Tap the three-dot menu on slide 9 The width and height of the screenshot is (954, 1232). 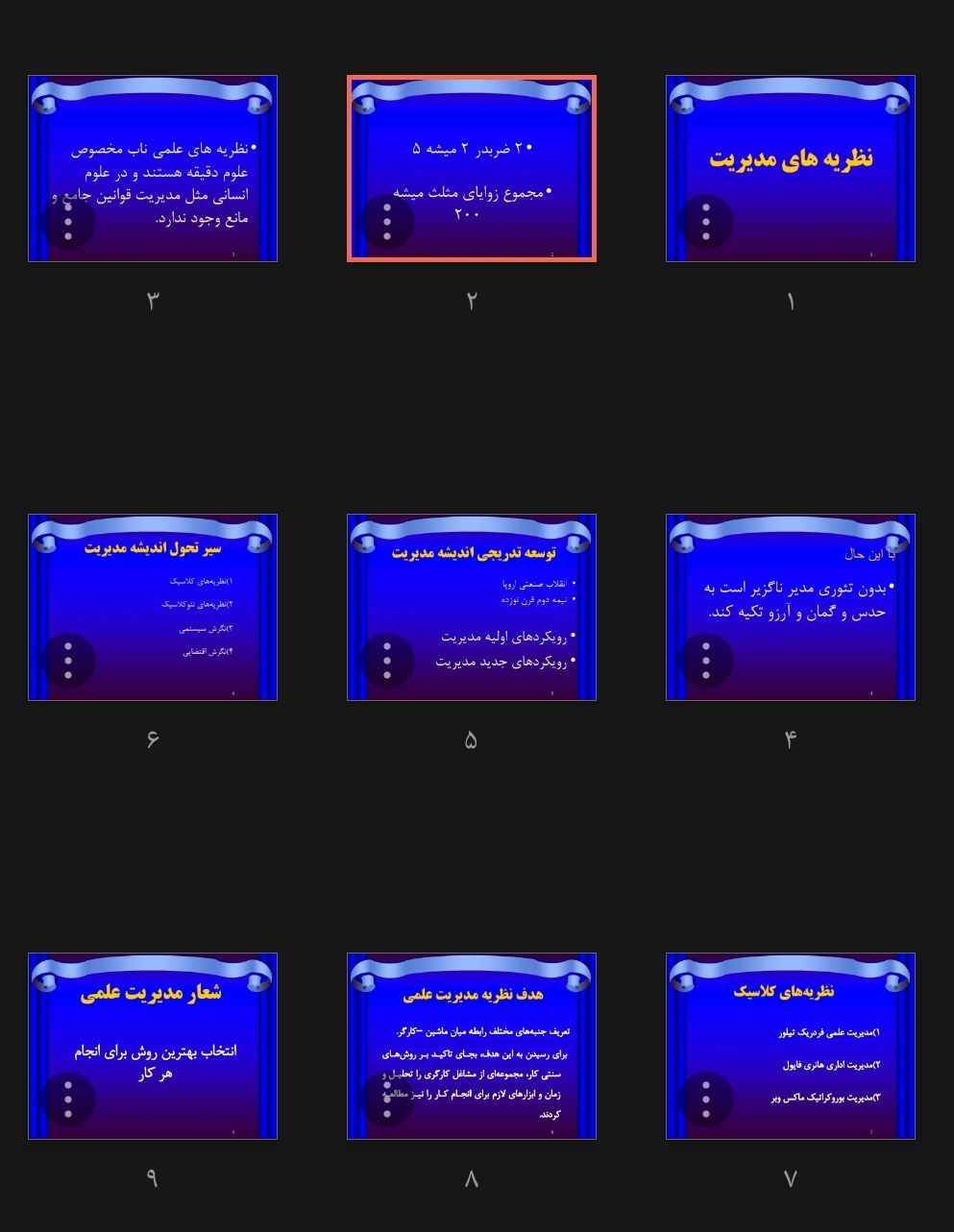point(68,1099)
